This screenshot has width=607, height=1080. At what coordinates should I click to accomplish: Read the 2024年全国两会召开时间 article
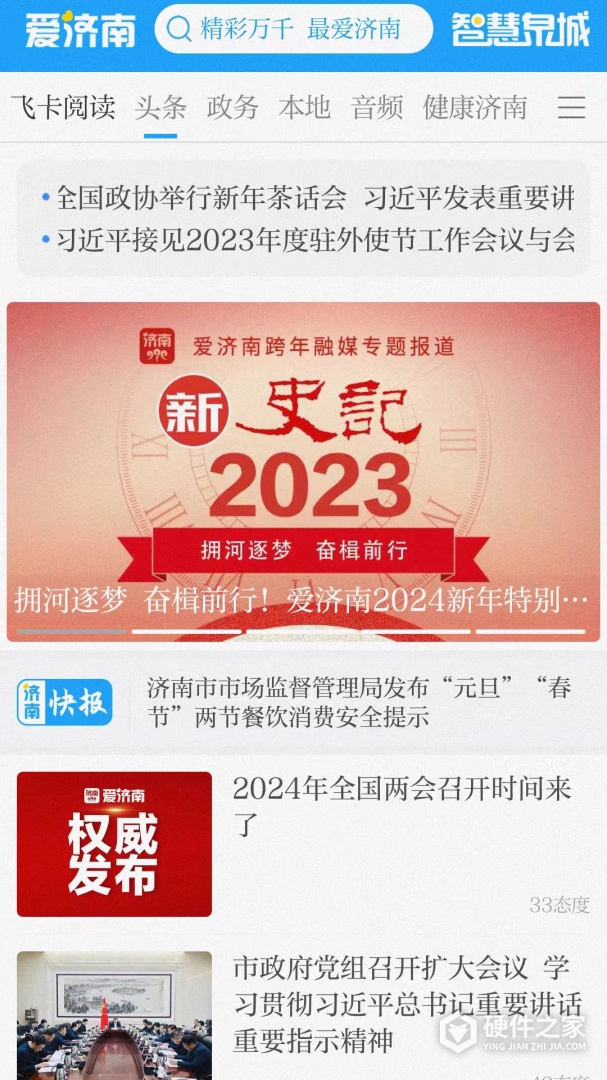click(400, 806)
